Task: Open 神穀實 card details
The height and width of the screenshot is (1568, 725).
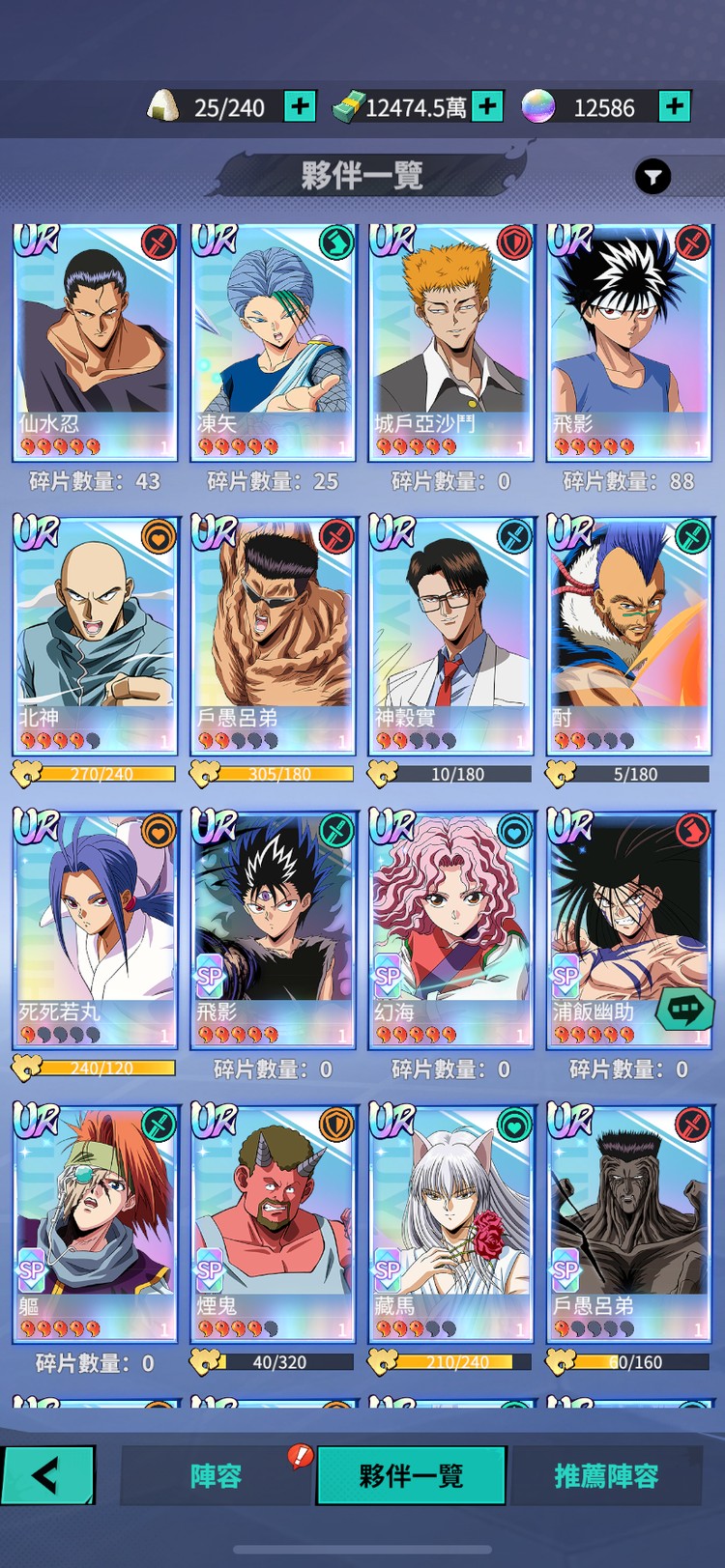Action: click(x=450, y=635)
